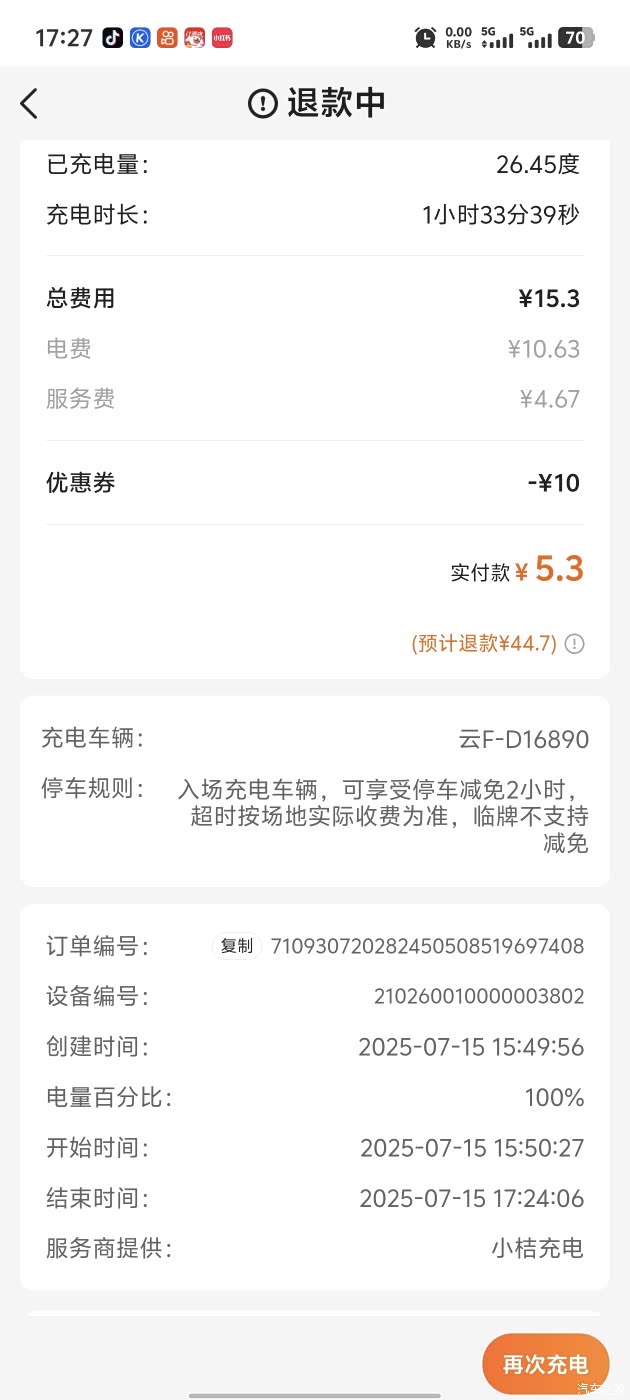Start charging again with 再次充电
The image size is (630, 1400).
pos(545,1364)
